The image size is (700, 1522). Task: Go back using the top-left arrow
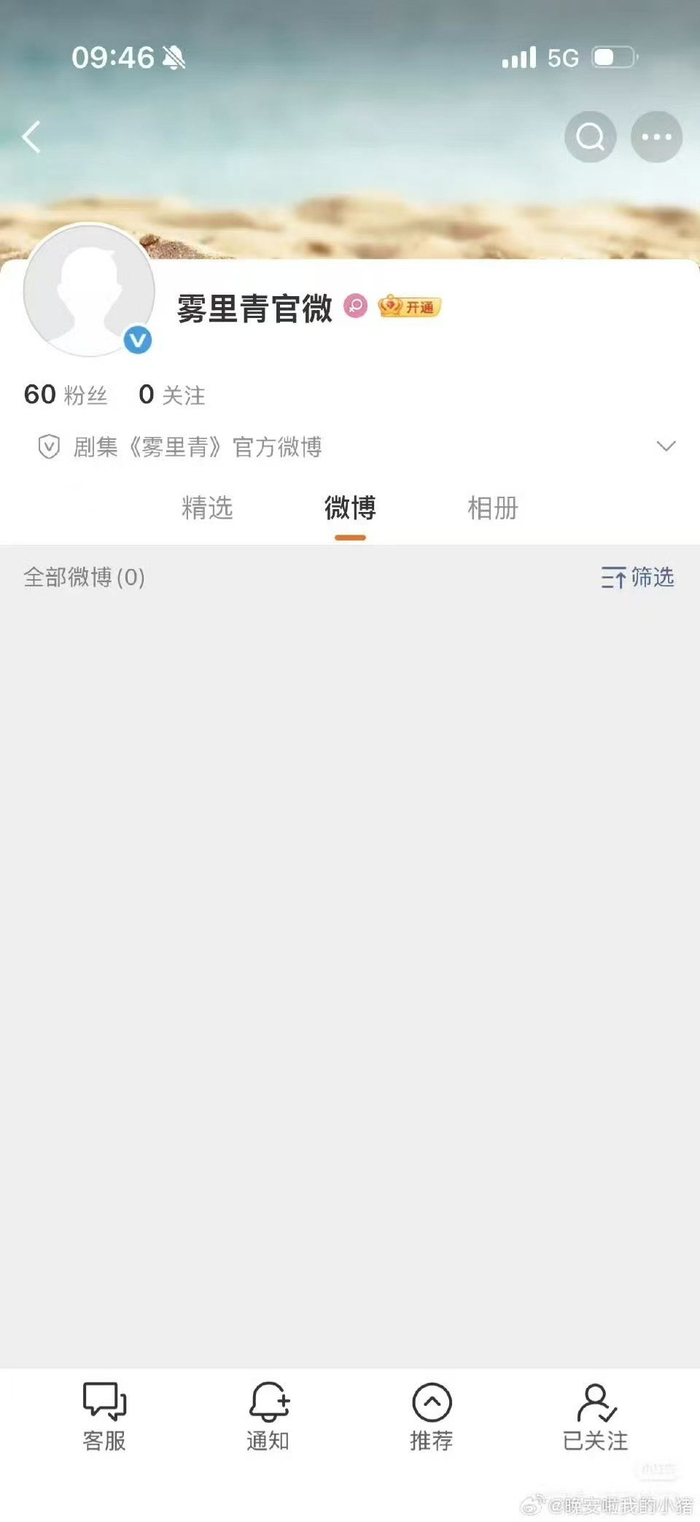pyautogui.click(x=32, y=137)
